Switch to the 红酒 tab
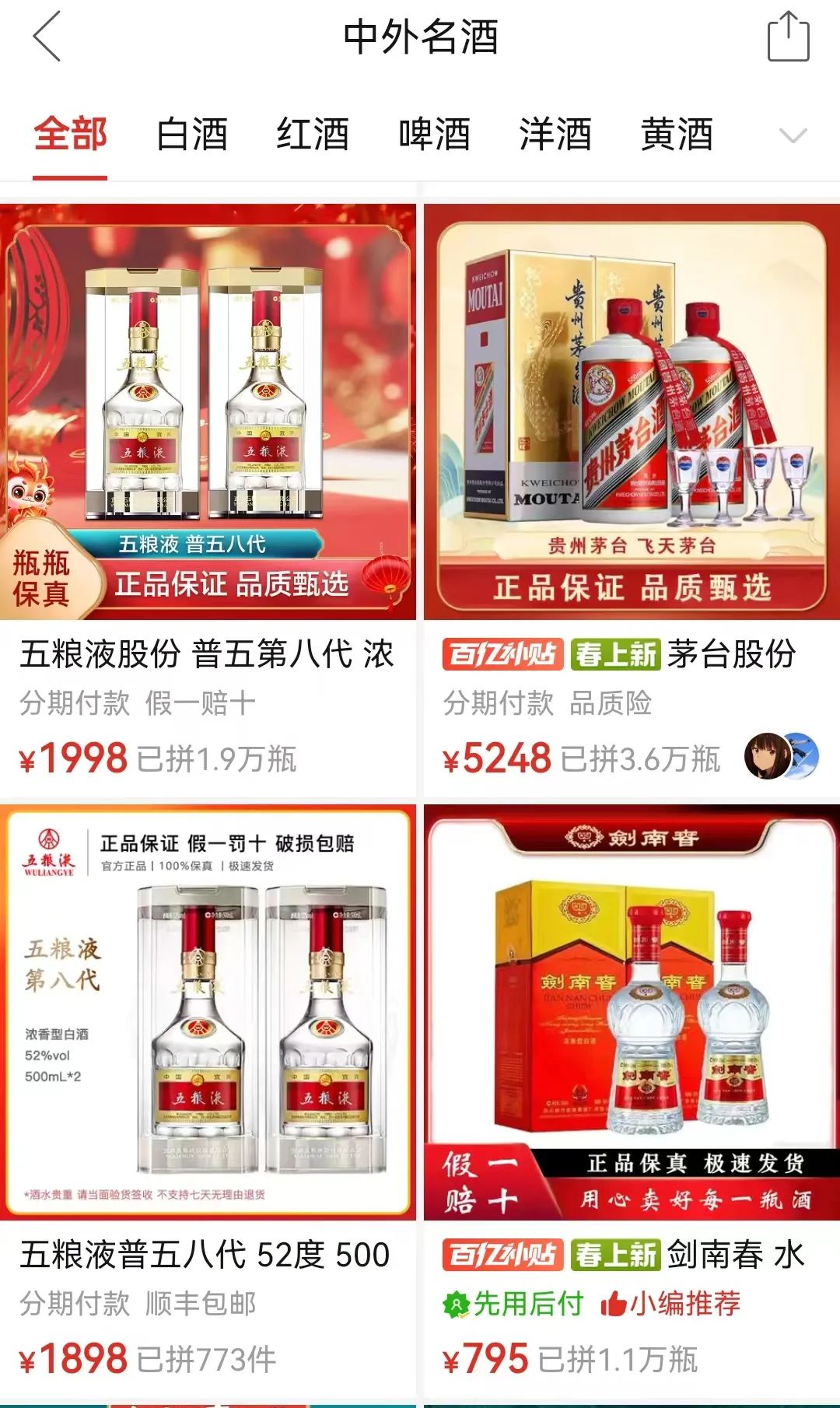 [313, 134]
